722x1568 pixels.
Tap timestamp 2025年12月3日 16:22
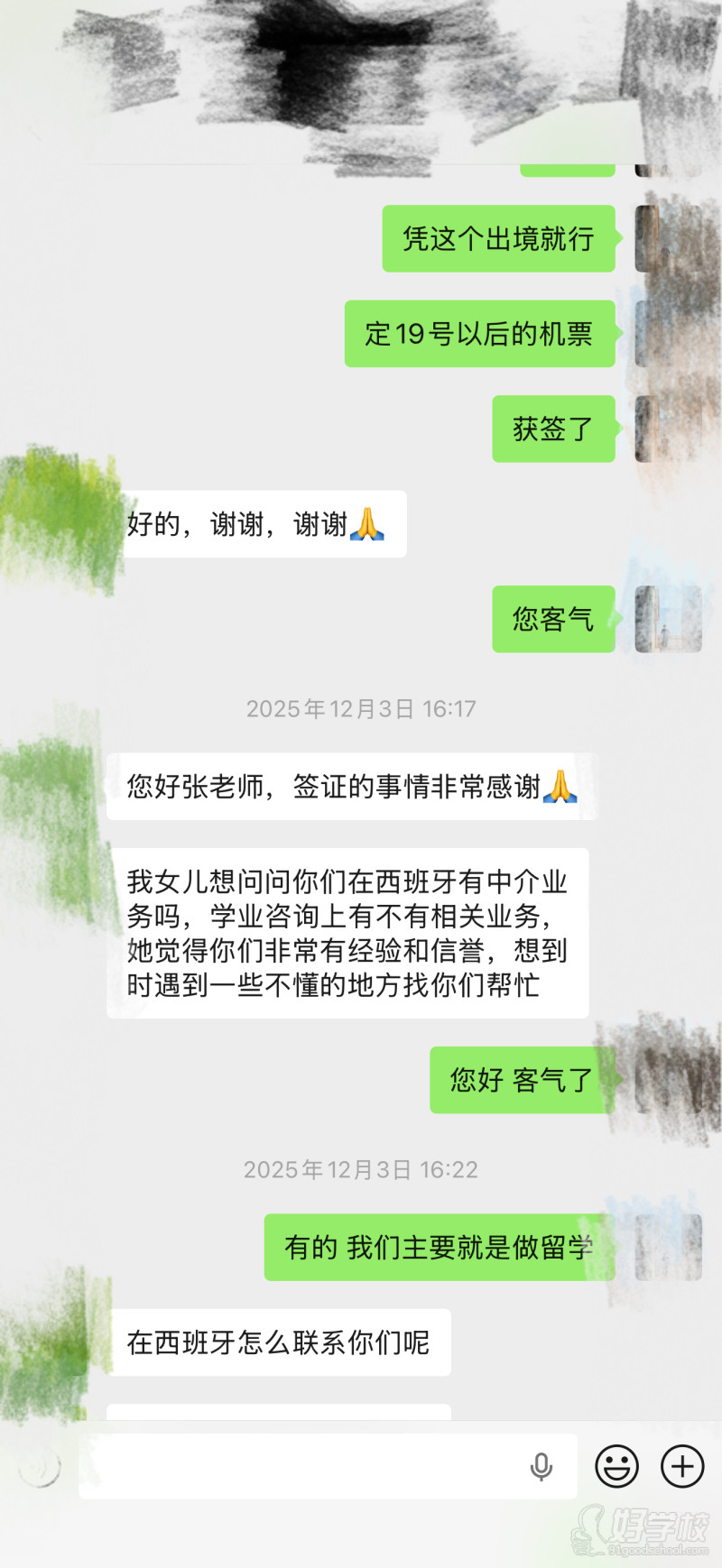pos(361,1170)
